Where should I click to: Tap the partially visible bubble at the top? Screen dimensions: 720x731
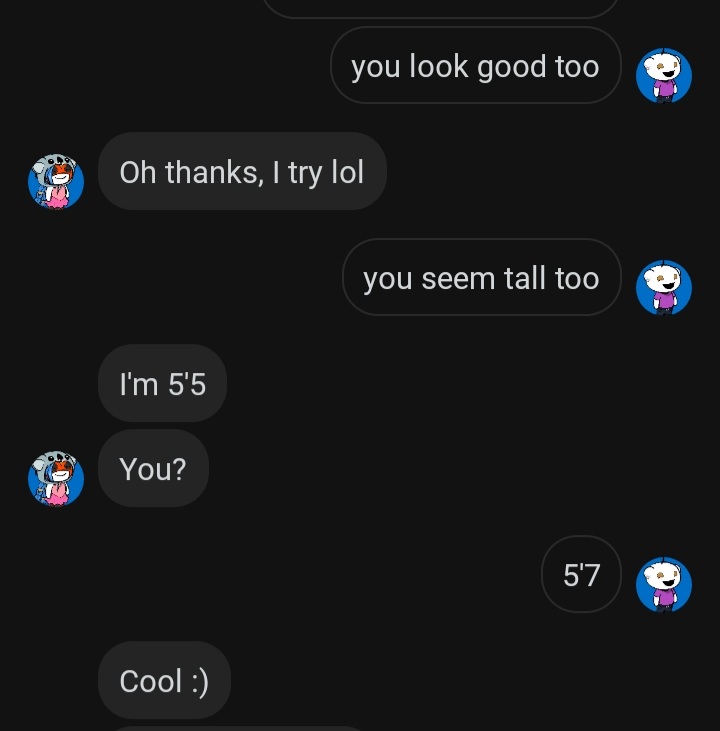(440, 5)
